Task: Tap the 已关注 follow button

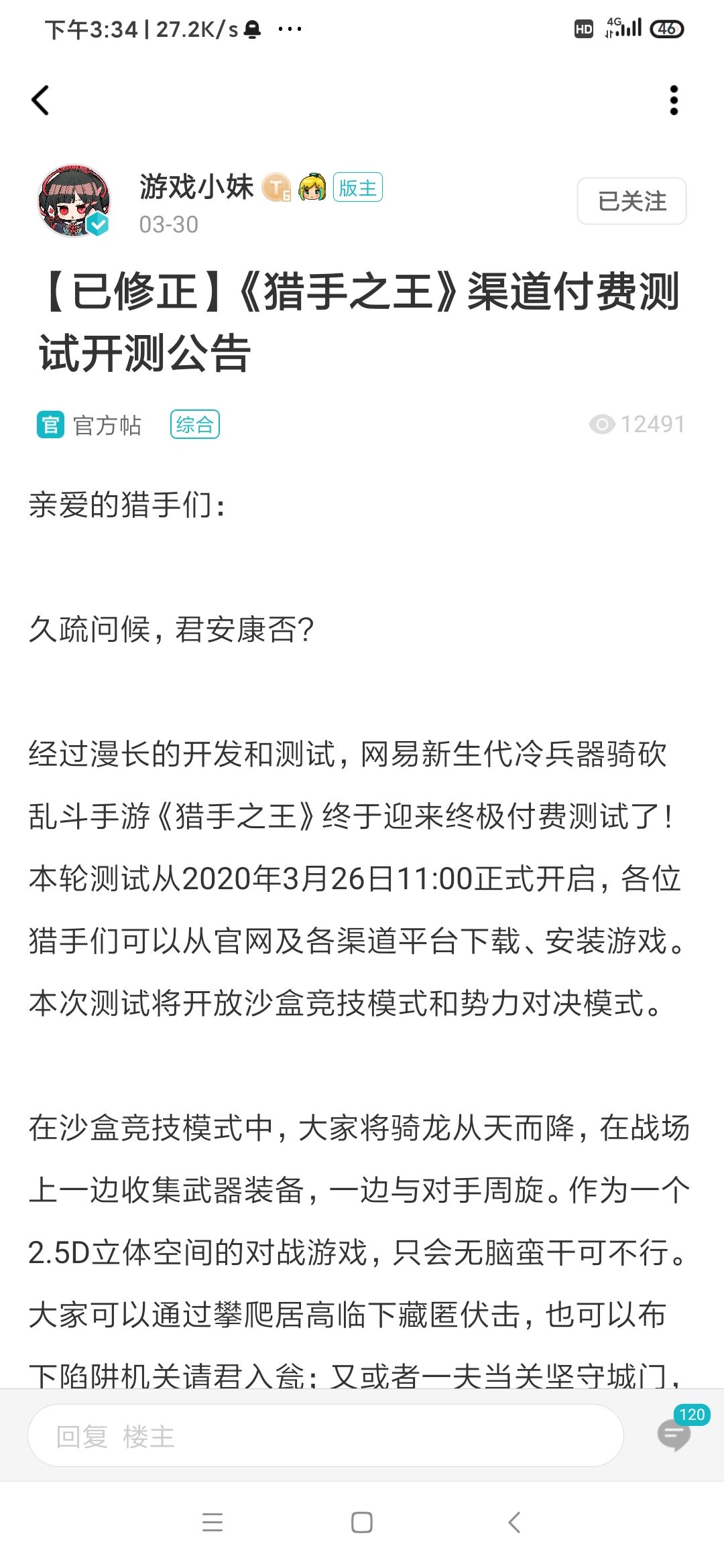Action: click(x=631, y=201)
